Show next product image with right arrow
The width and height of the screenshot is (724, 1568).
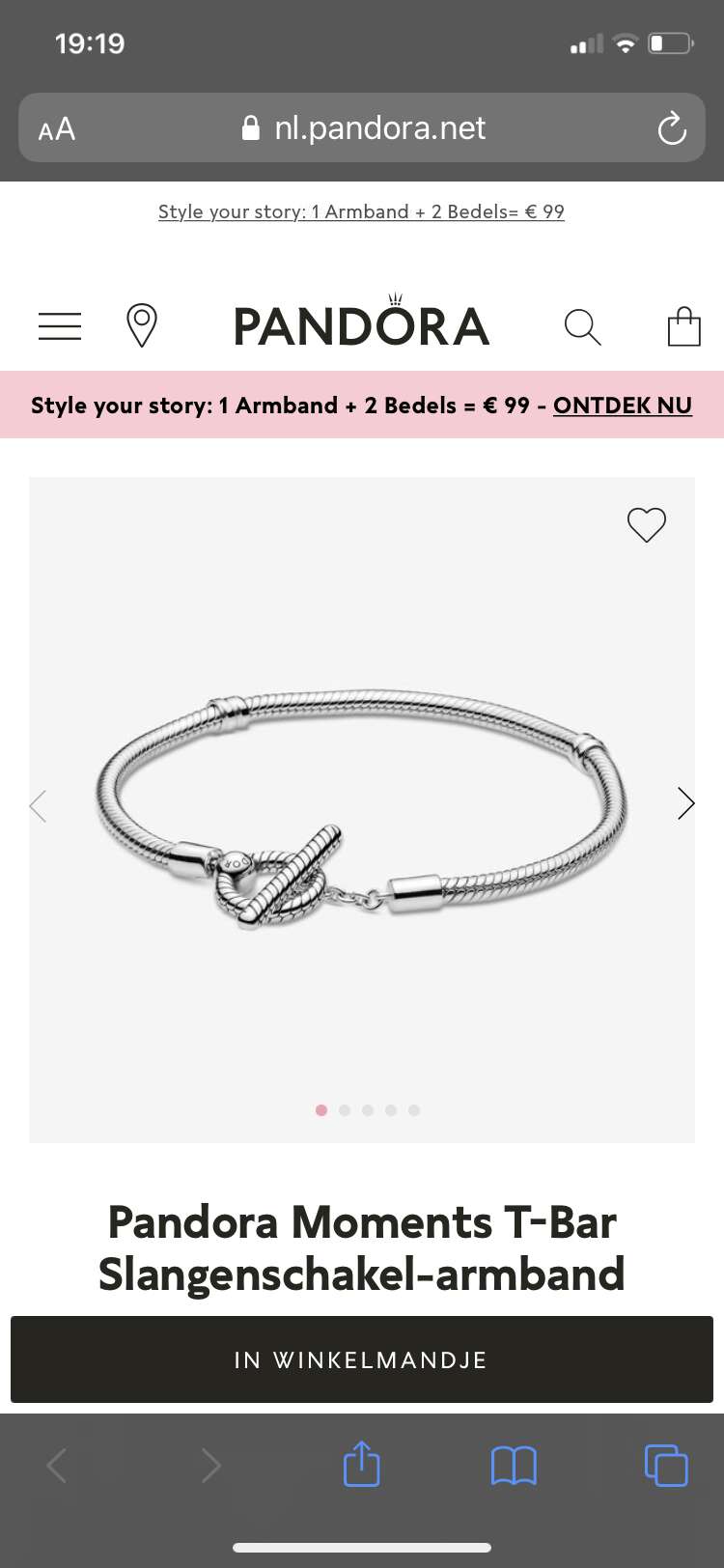click(686, 803)
